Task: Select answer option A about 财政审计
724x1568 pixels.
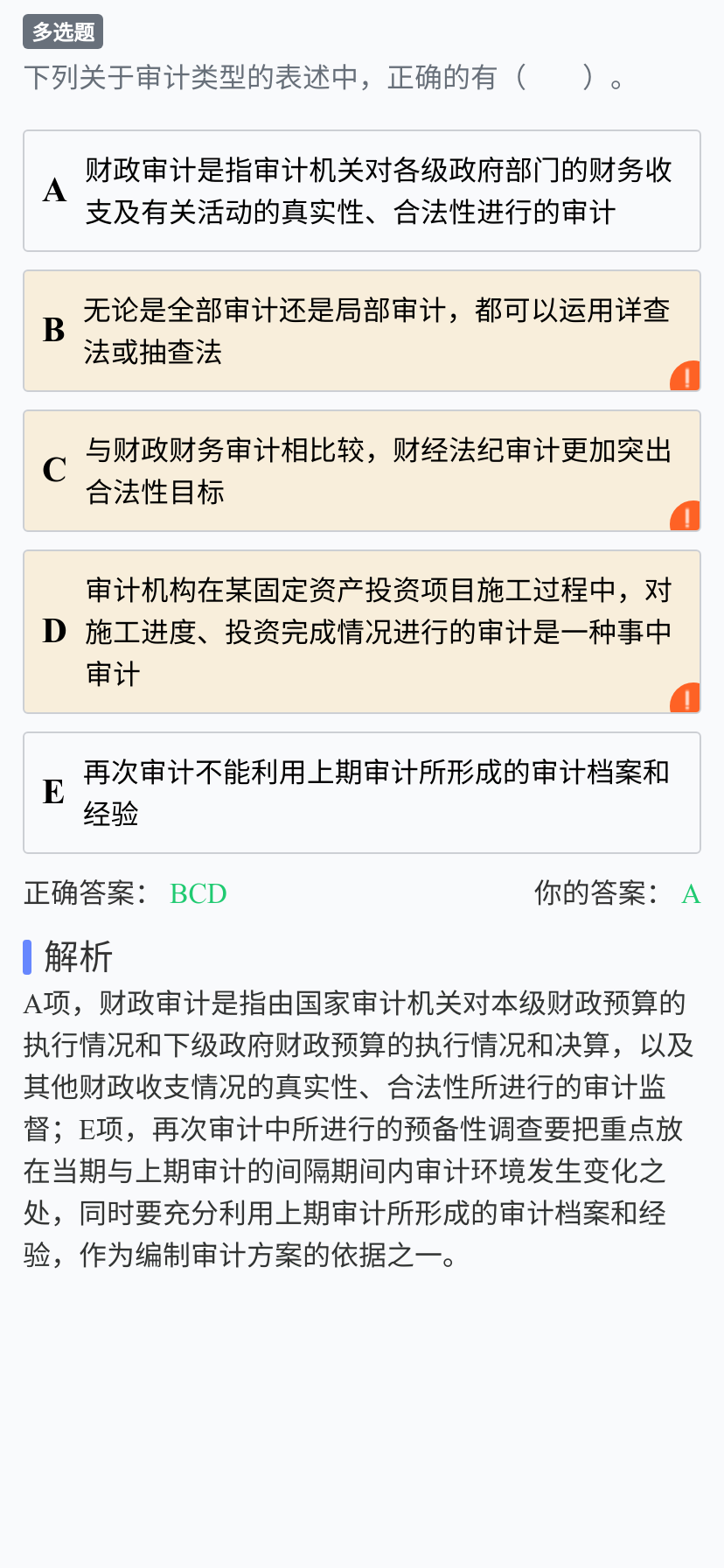Action: pos(362,191)
